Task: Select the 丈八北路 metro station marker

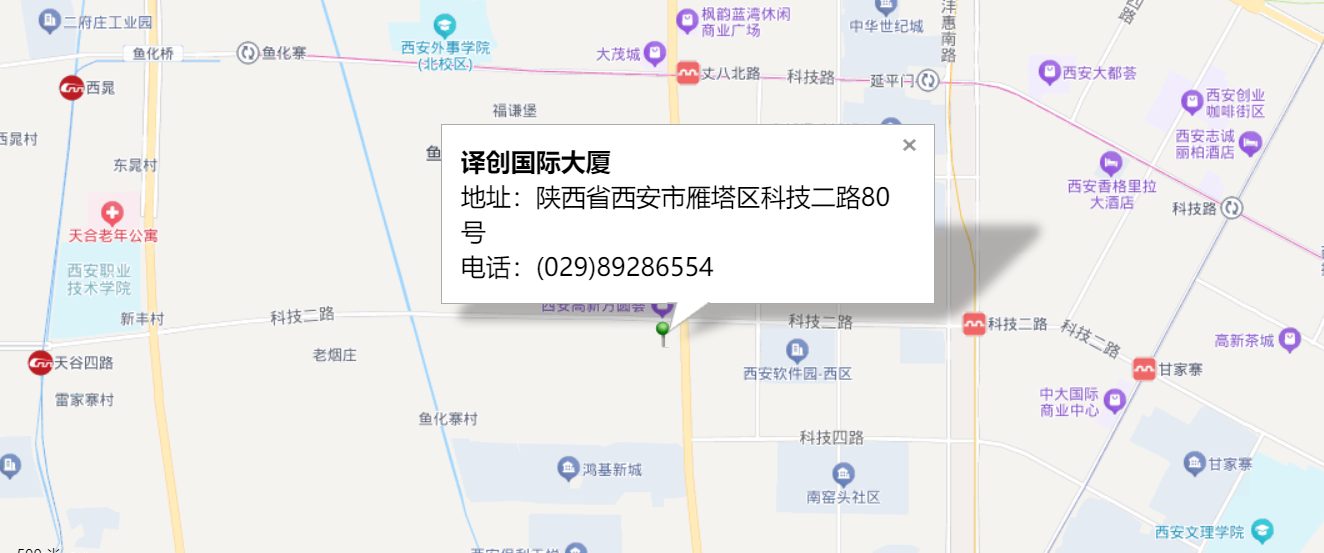Action: (x=687, y=73)
